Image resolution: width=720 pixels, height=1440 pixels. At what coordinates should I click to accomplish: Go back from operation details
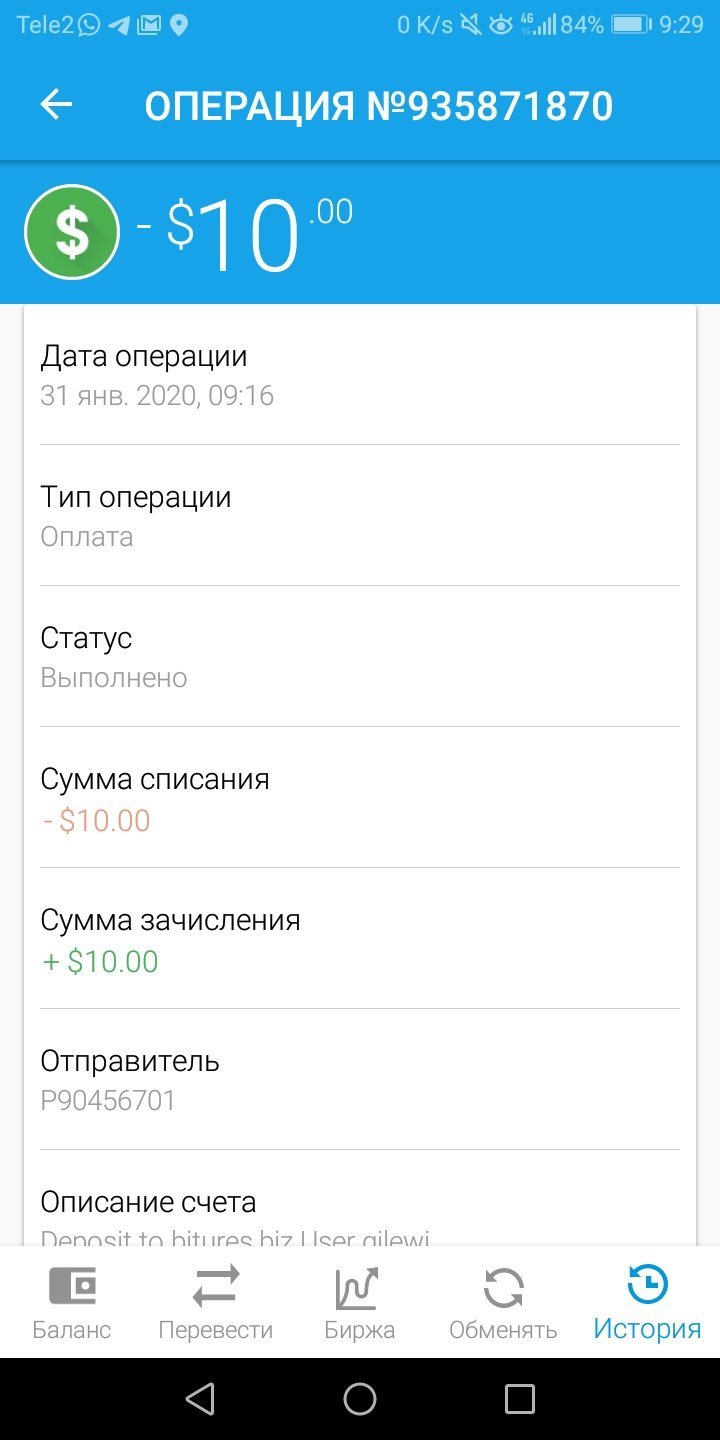(57, 105)
